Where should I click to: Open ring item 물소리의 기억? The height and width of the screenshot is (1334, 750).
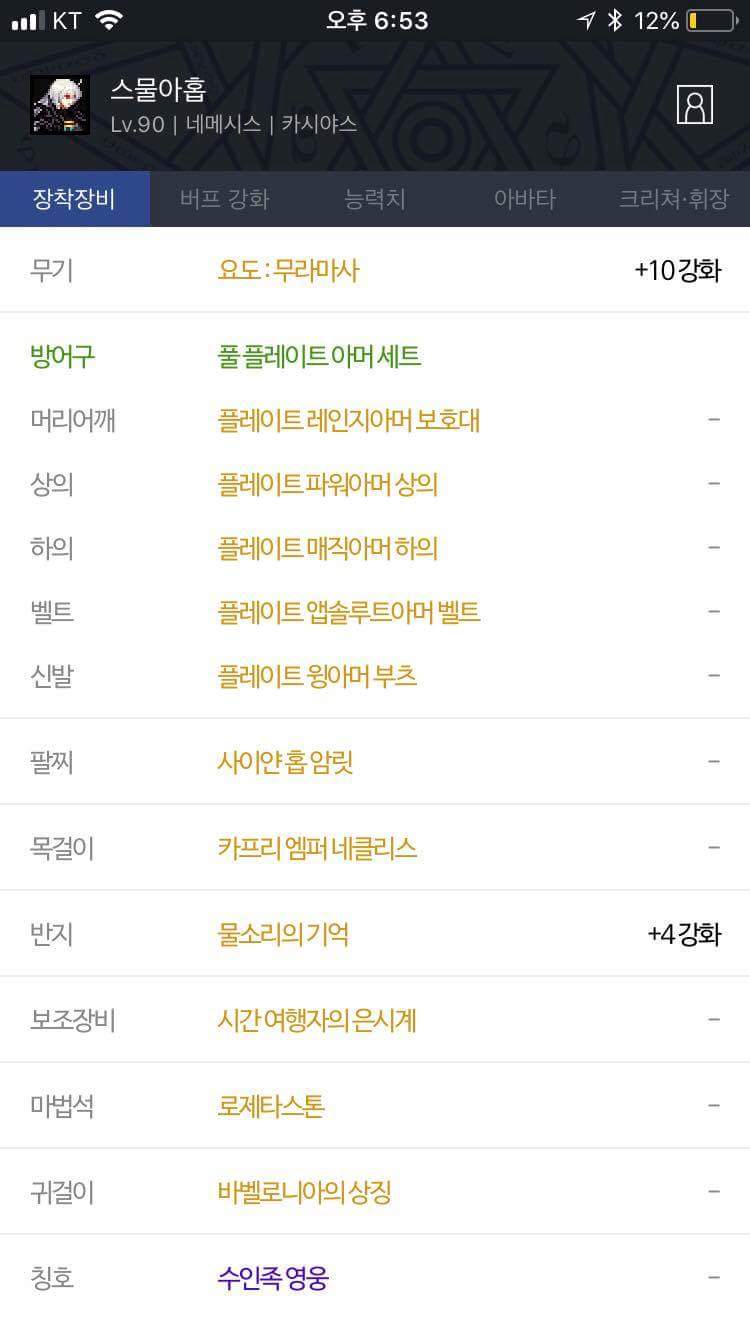(283, 934)
